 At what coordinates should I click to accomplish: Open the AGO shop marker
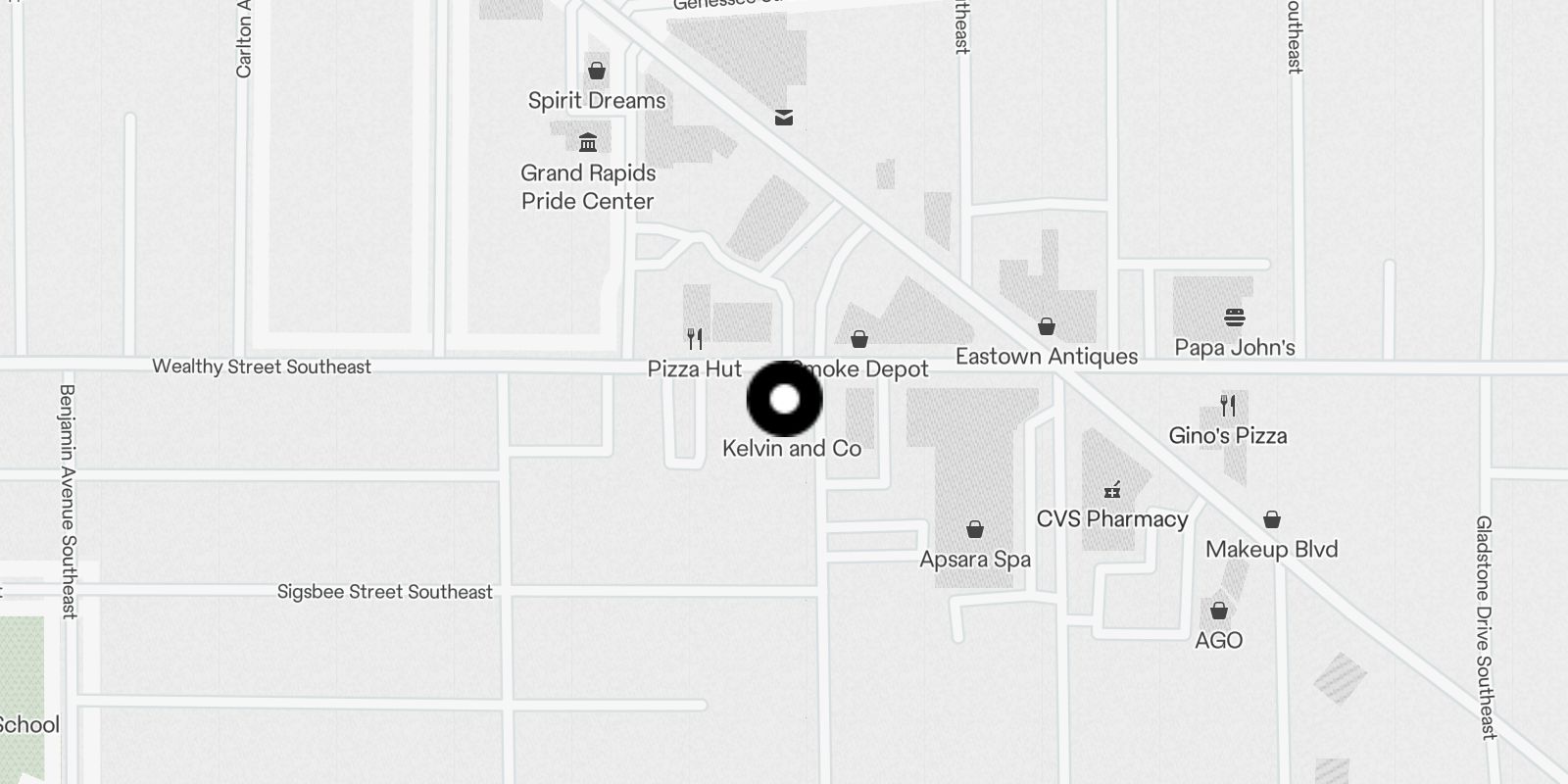coord(1219,611)
